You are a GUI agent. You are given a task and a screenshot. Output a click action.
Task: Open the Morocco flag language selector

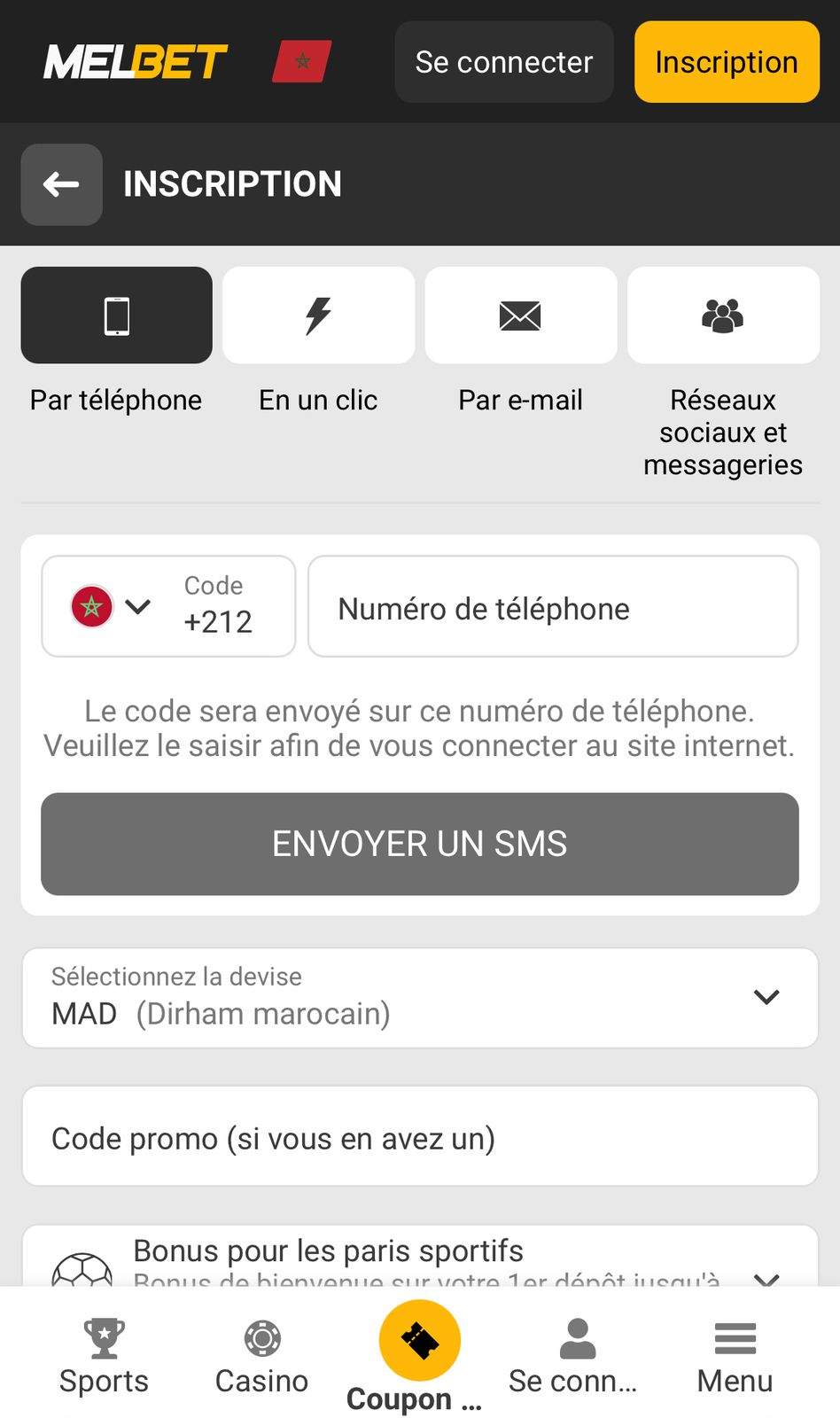[x=301, y=61]
